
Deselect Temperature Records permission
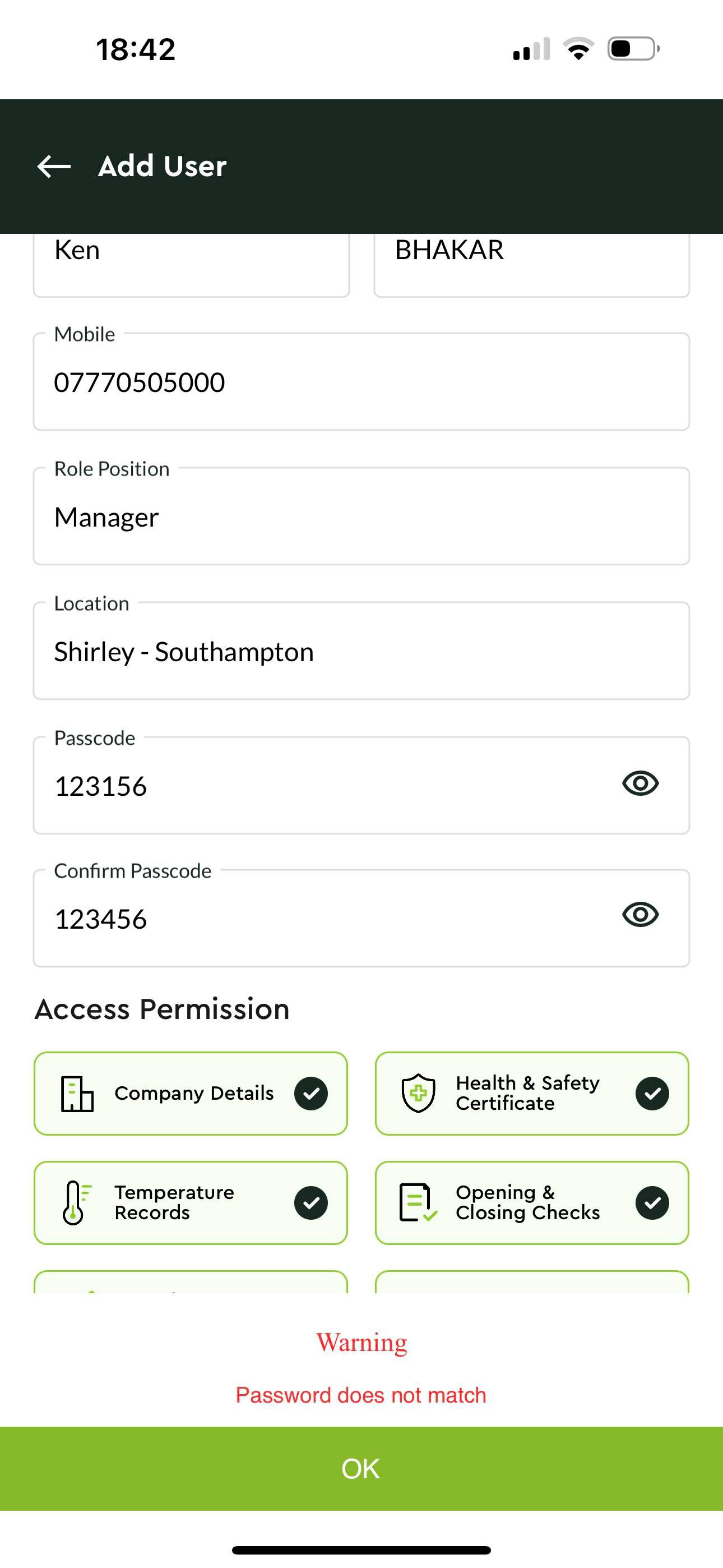(191, 1203)
